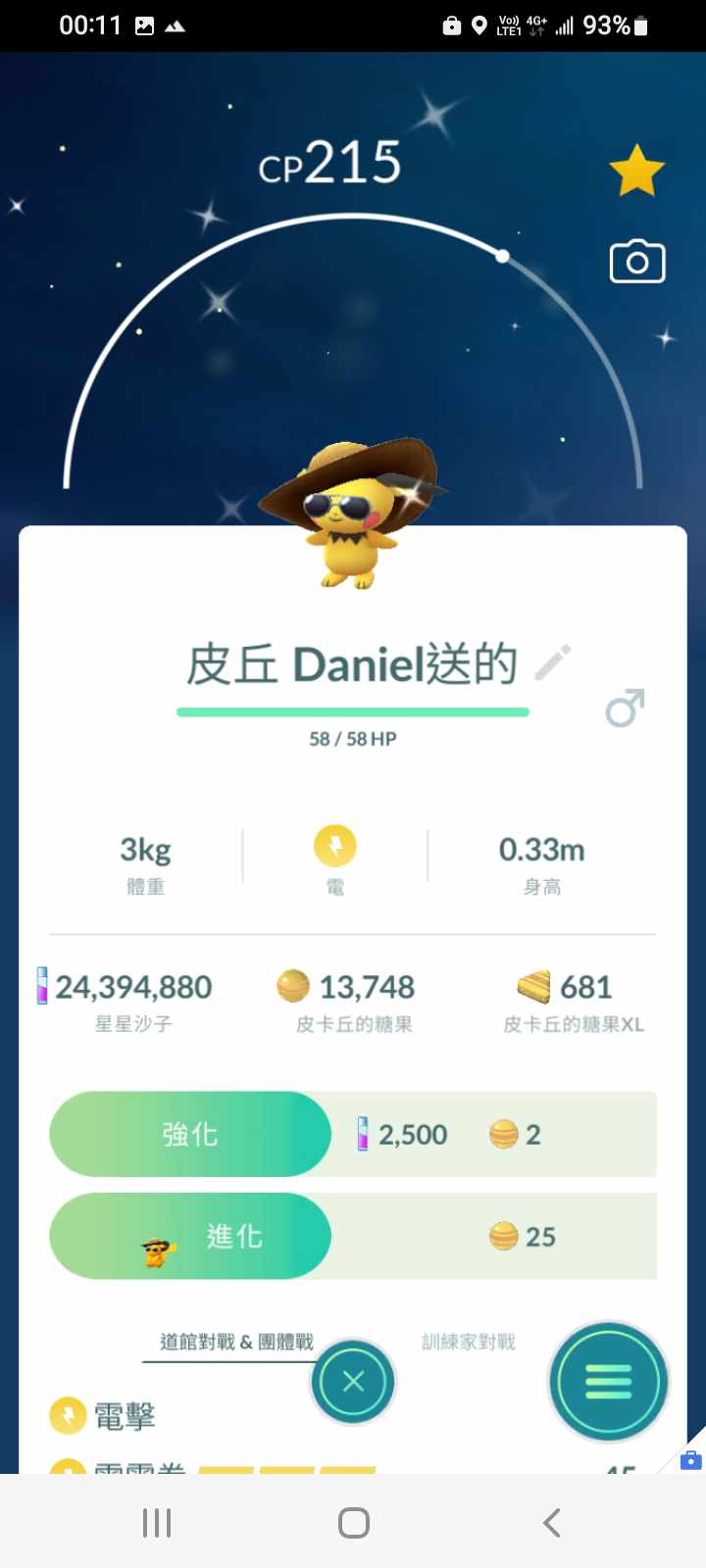
Task: Tap 強化 to power up Pichu
Action: pyautogui.click(x=190, y=1134)
